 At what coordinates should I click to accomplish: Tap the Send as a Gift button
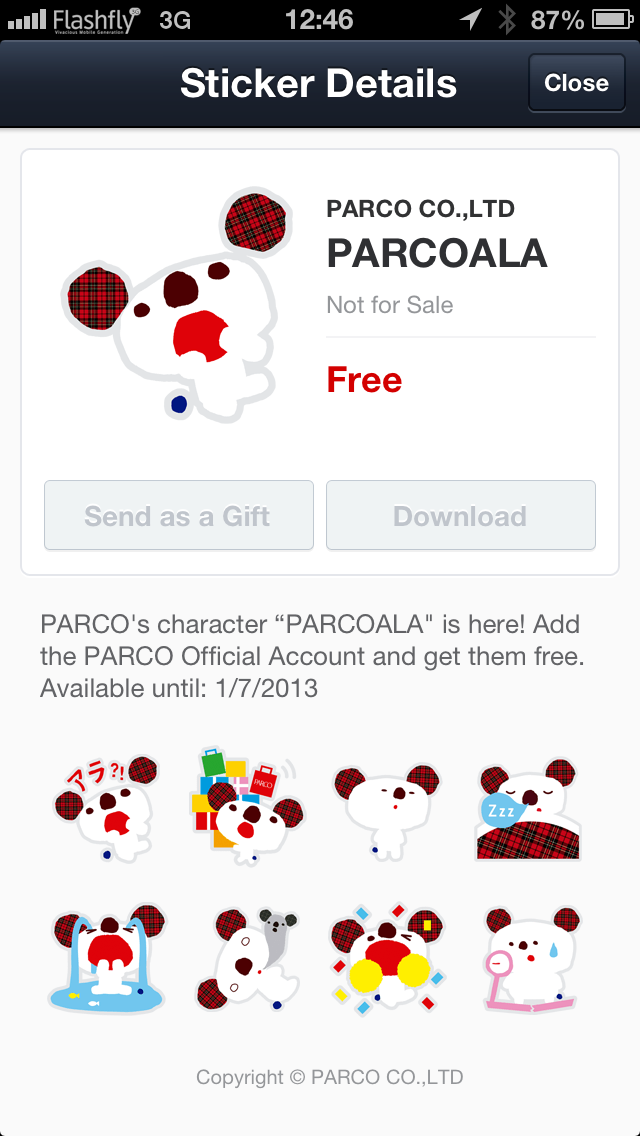click(x=178, y=516)
